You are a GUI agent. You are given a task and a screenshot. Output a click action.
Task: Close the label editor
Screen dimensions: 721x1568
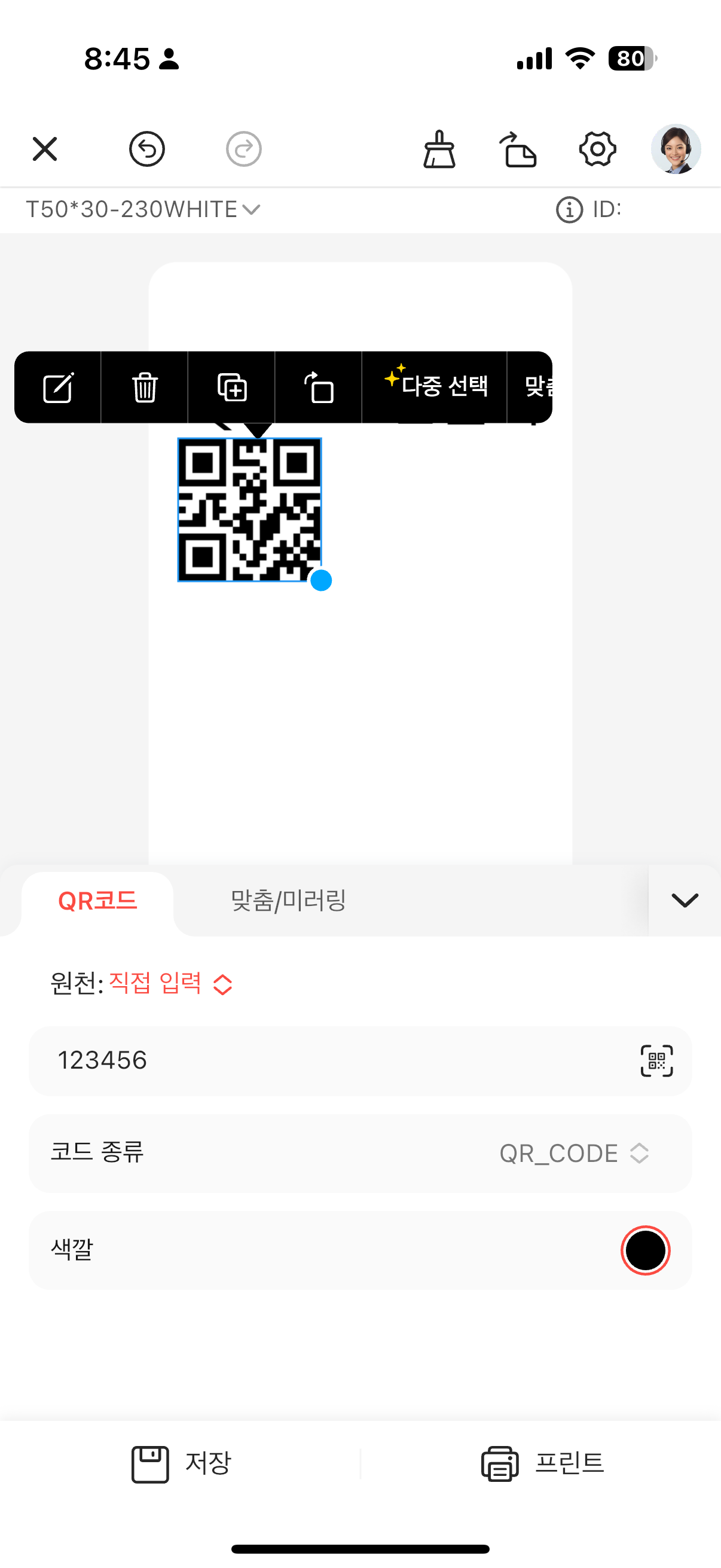click(x=44, y=149)
